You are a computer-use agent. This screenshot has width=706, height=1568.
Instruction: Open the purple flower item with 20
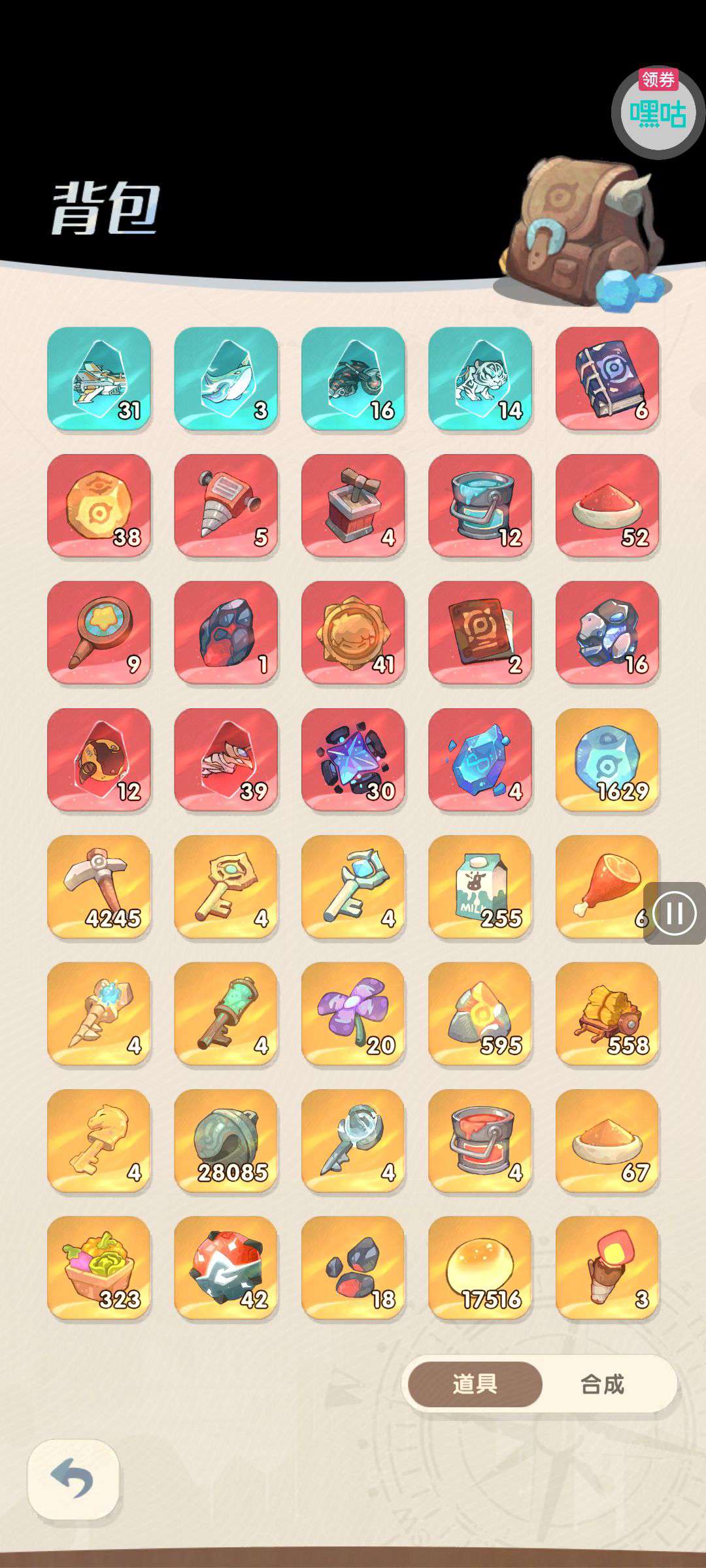[353, 1013]
